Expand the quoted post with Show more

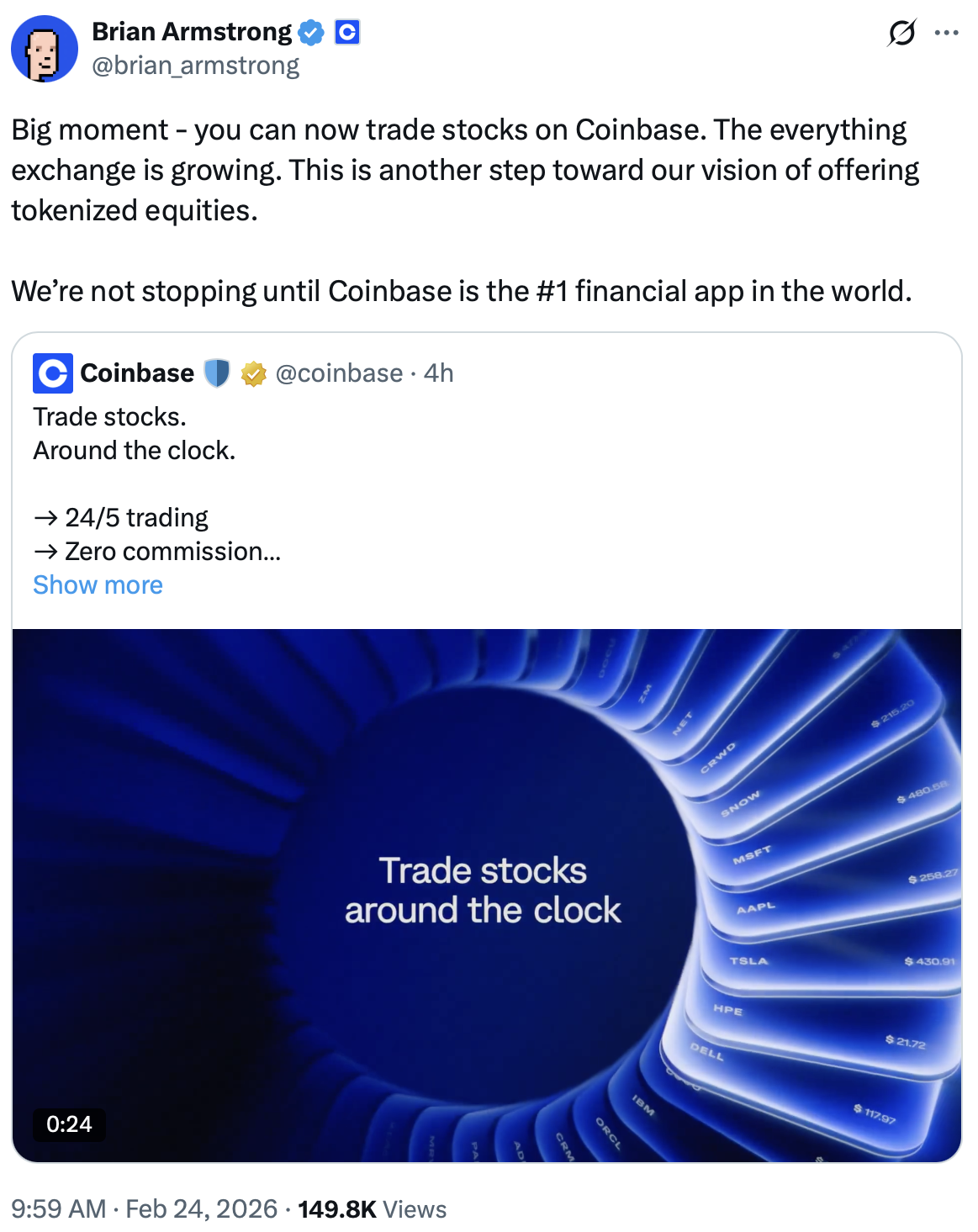tap(98, 584)
